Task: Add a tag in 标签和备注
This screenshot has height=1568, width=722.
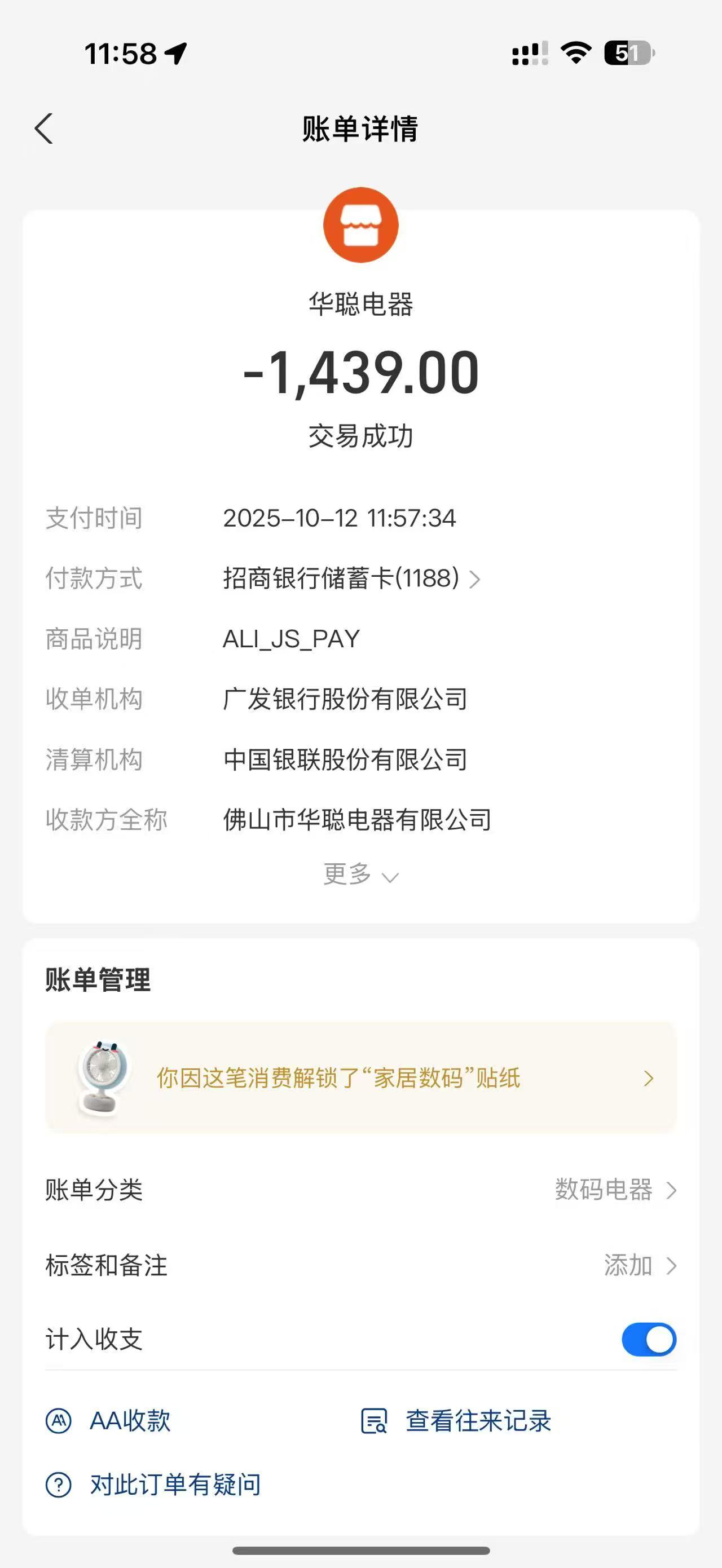Action: pyautogui.click(x=639, y=1265)
